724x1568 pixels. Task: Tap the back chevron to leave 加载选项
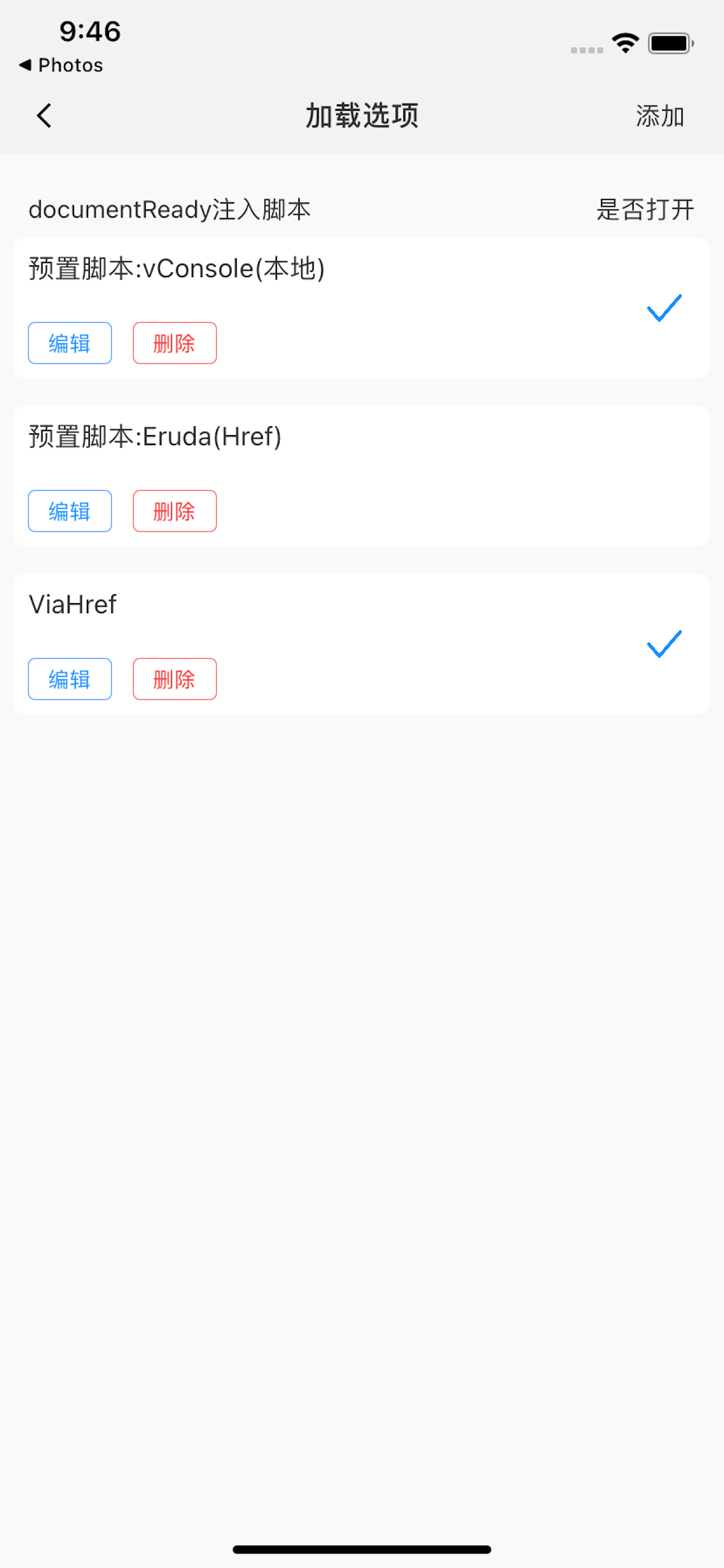(x=43, y=115)
